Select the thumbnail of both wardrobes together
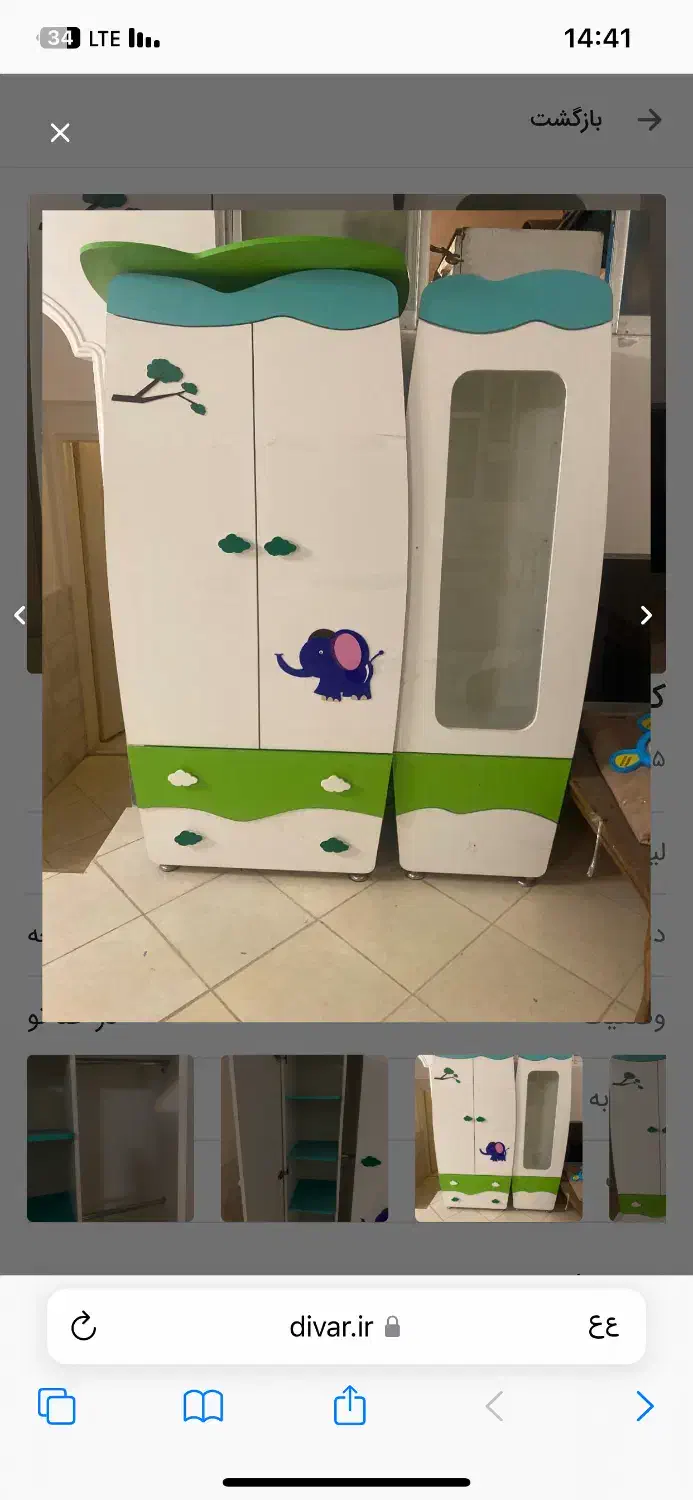 498,1138
